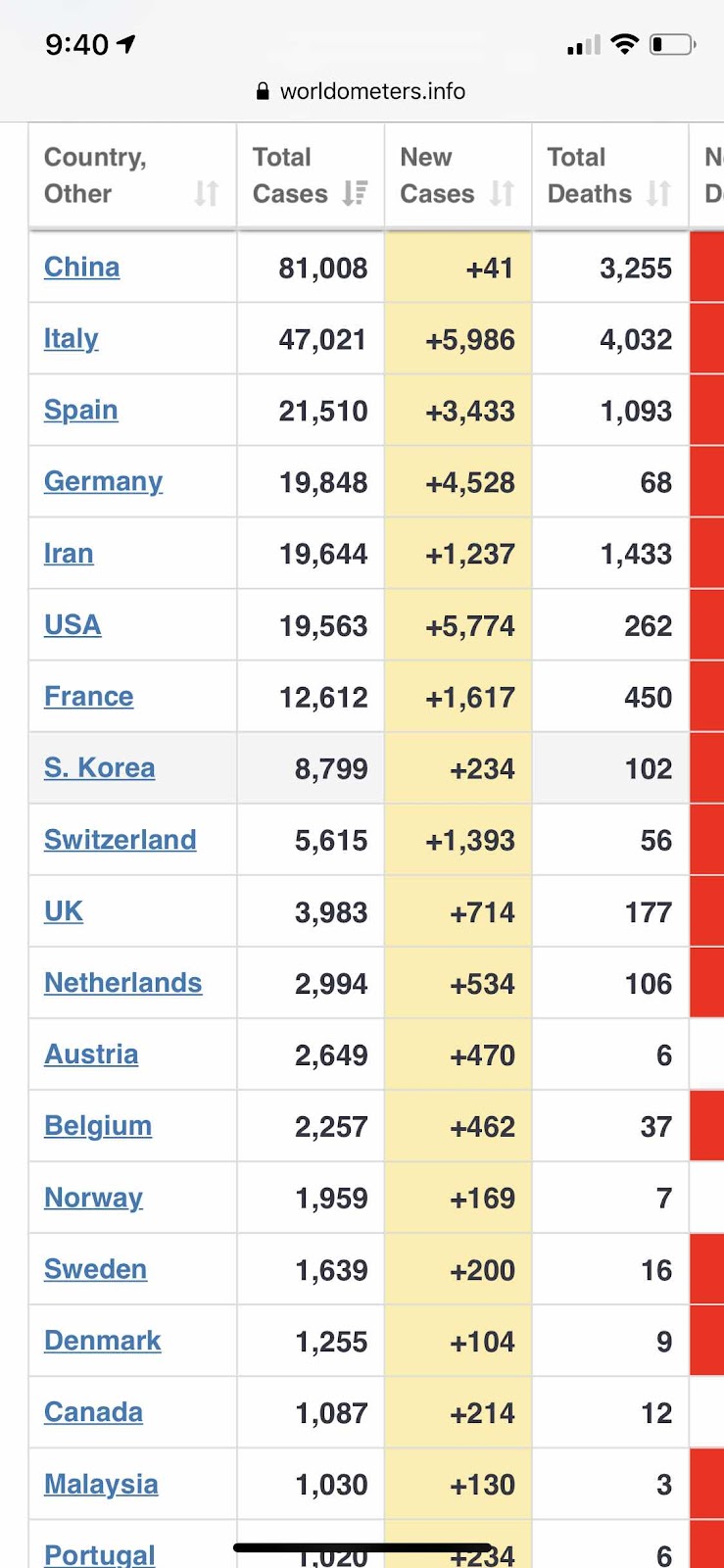724x1568 pixels.
Task: Open the Spain country link
Action: [80, 410]
